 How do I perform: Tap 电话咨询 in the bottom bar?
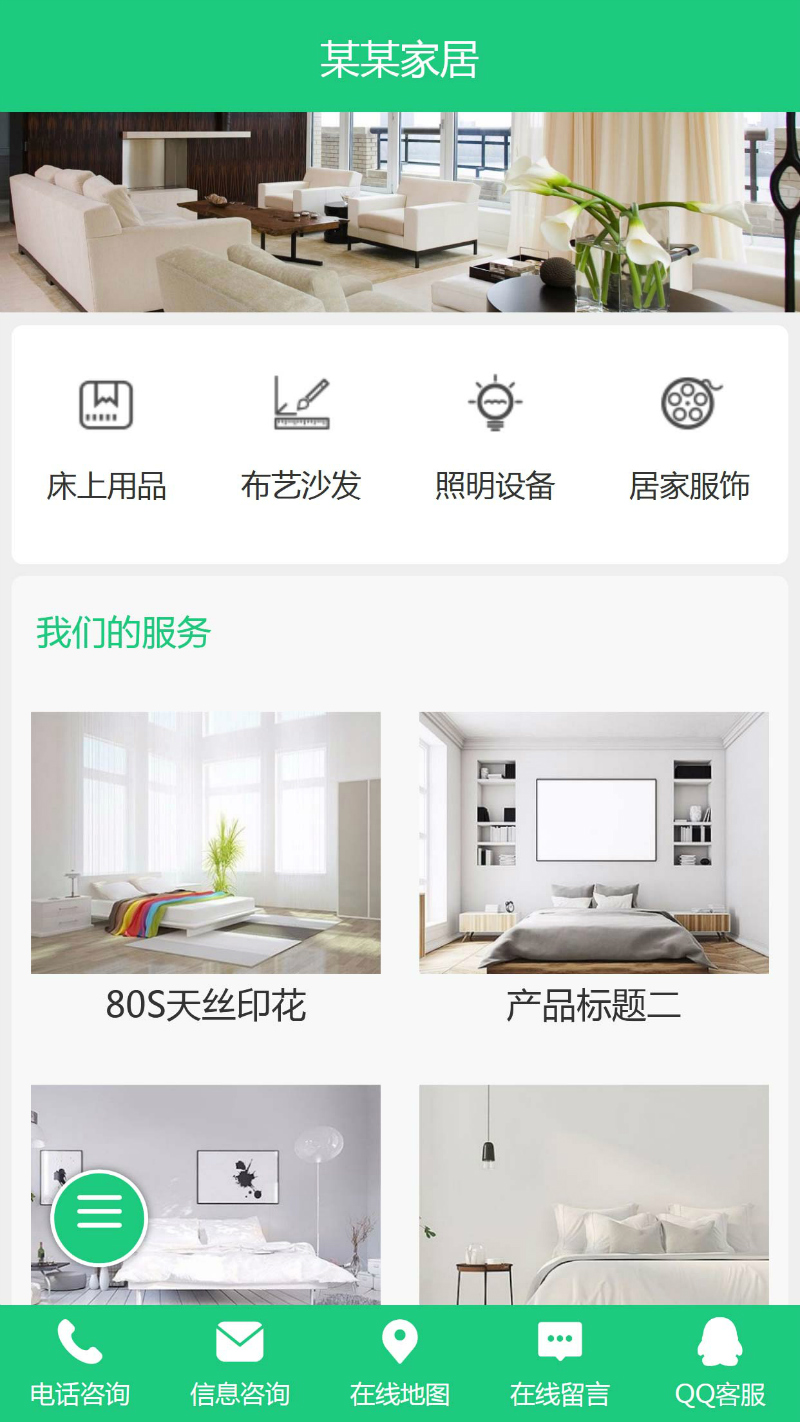(x=80, y=1363)
